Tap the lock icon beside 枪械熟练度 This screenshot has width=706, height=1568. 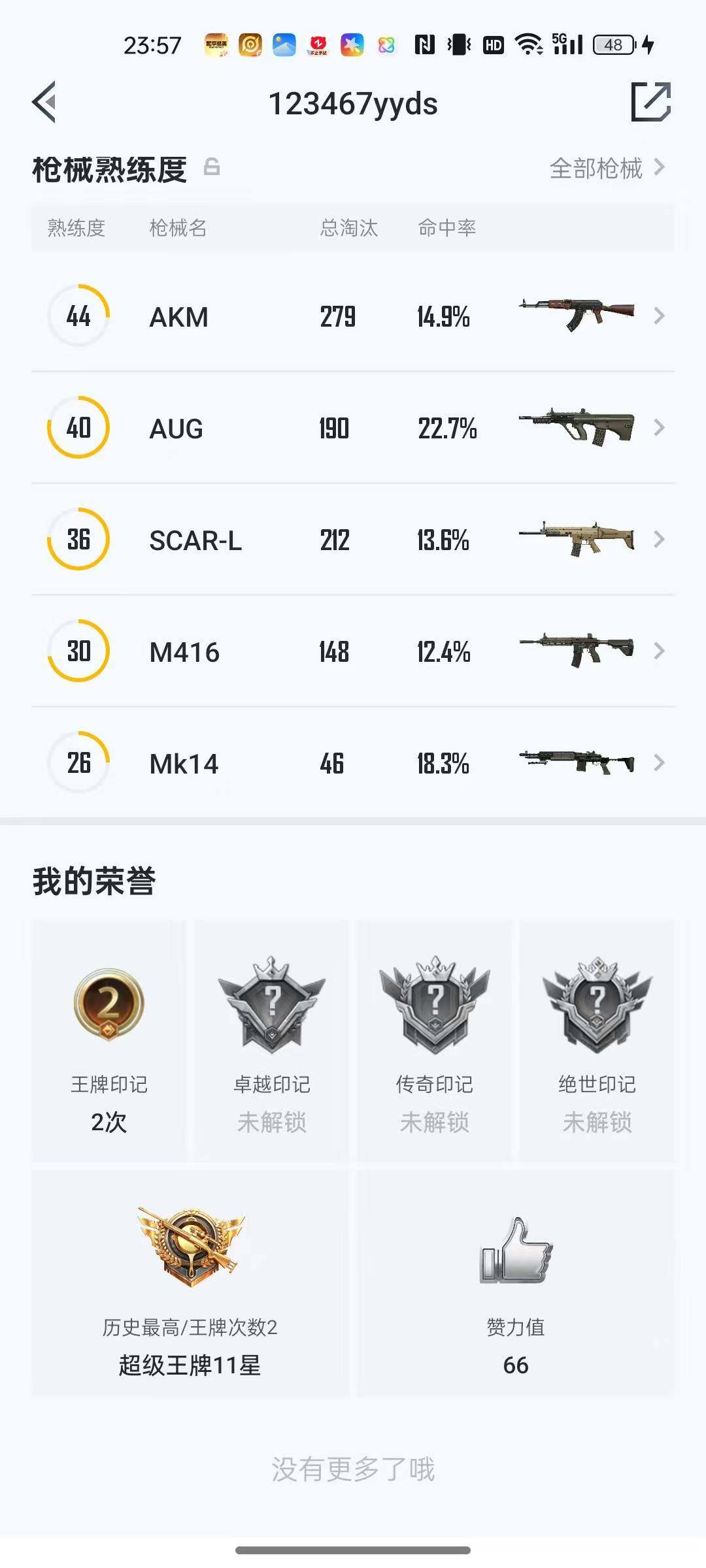tap(210, 168)
